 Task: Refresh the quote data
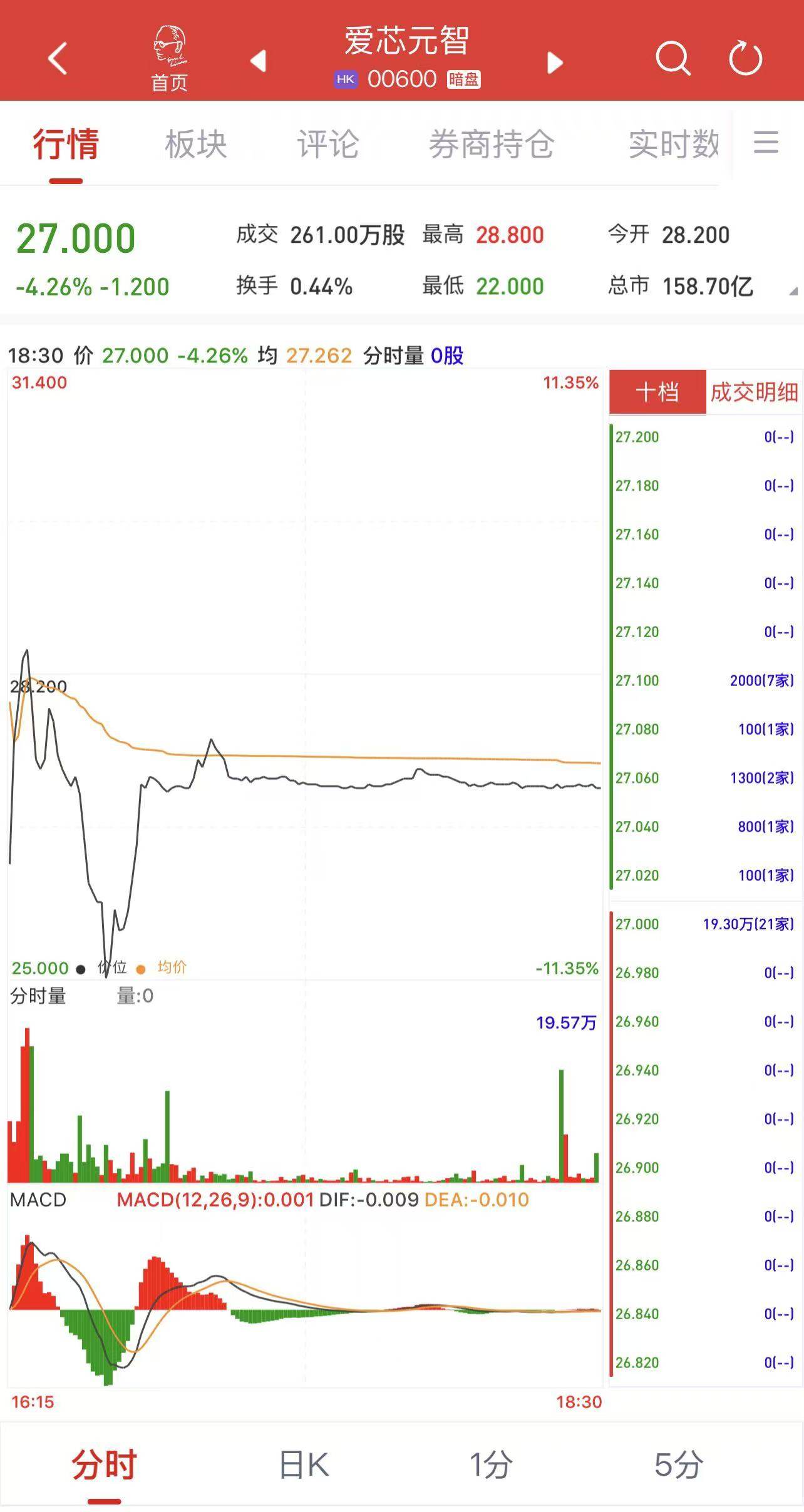coord(745,59)
